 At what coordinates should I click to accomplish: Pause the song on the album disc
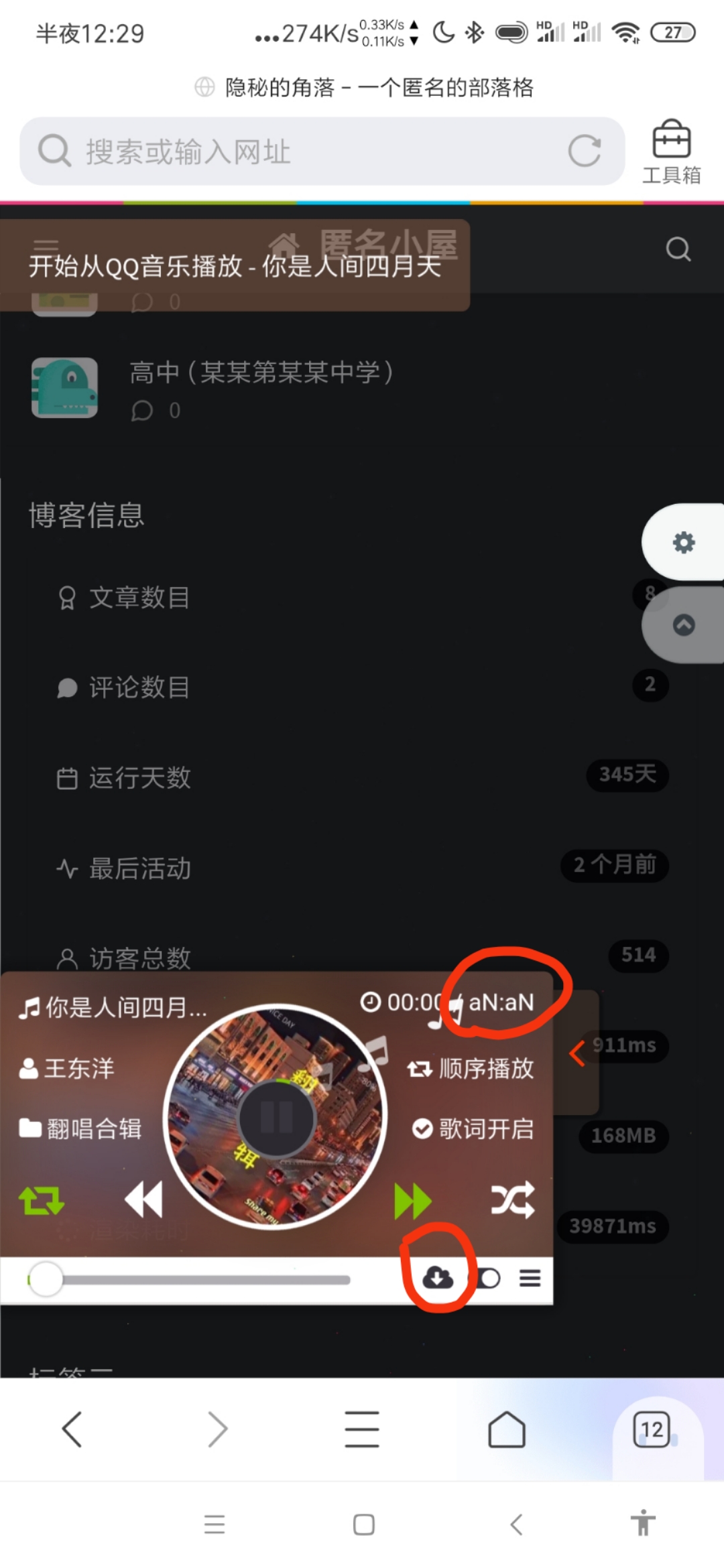276,1117
